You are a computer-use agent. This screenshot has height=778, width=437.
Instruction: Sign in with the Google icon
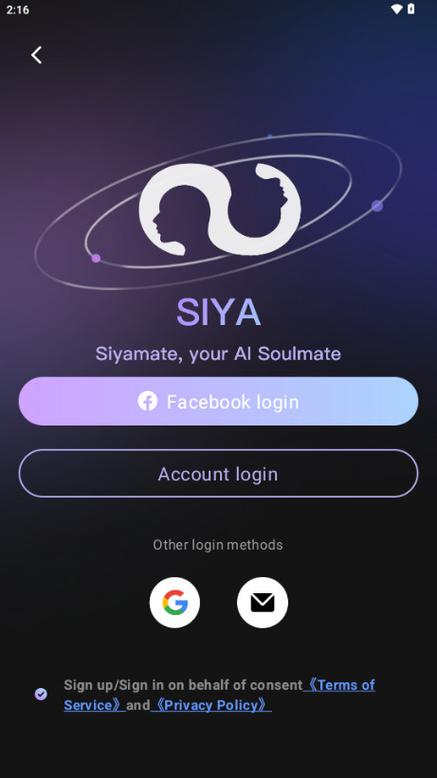tap(175, 602)
